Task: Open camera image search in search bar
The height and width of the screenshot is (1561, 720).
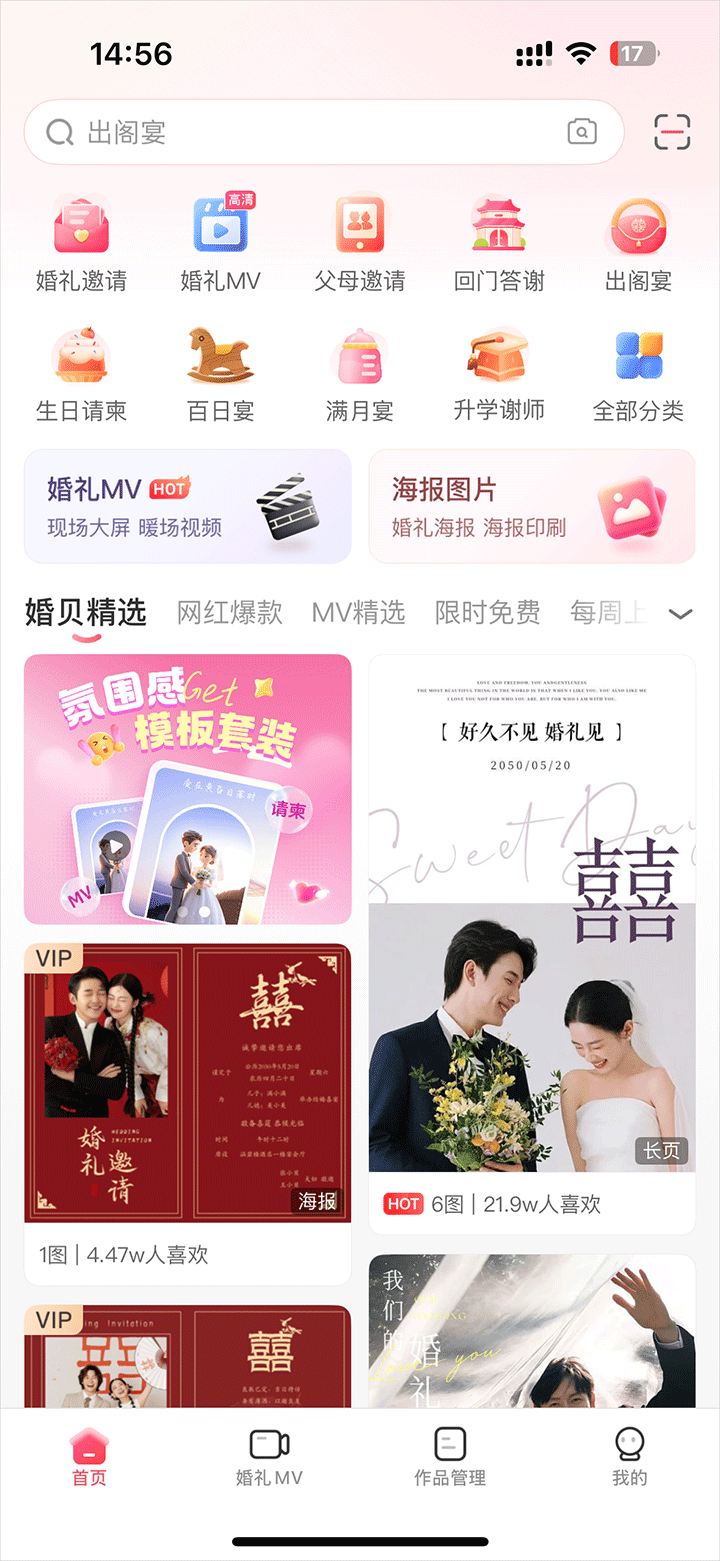Action: pos(582,132)
